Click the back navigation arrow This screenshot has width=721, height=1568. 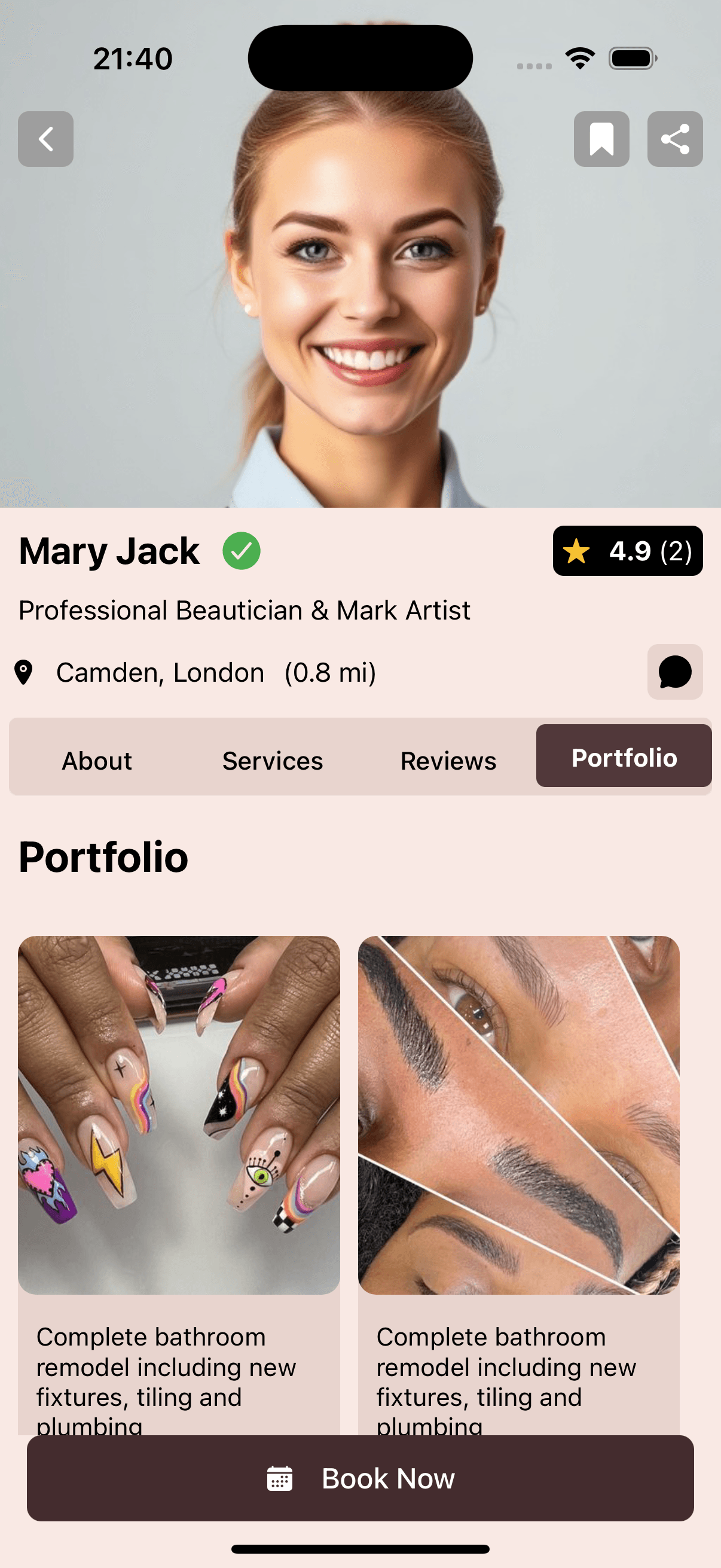pos(45,140)
